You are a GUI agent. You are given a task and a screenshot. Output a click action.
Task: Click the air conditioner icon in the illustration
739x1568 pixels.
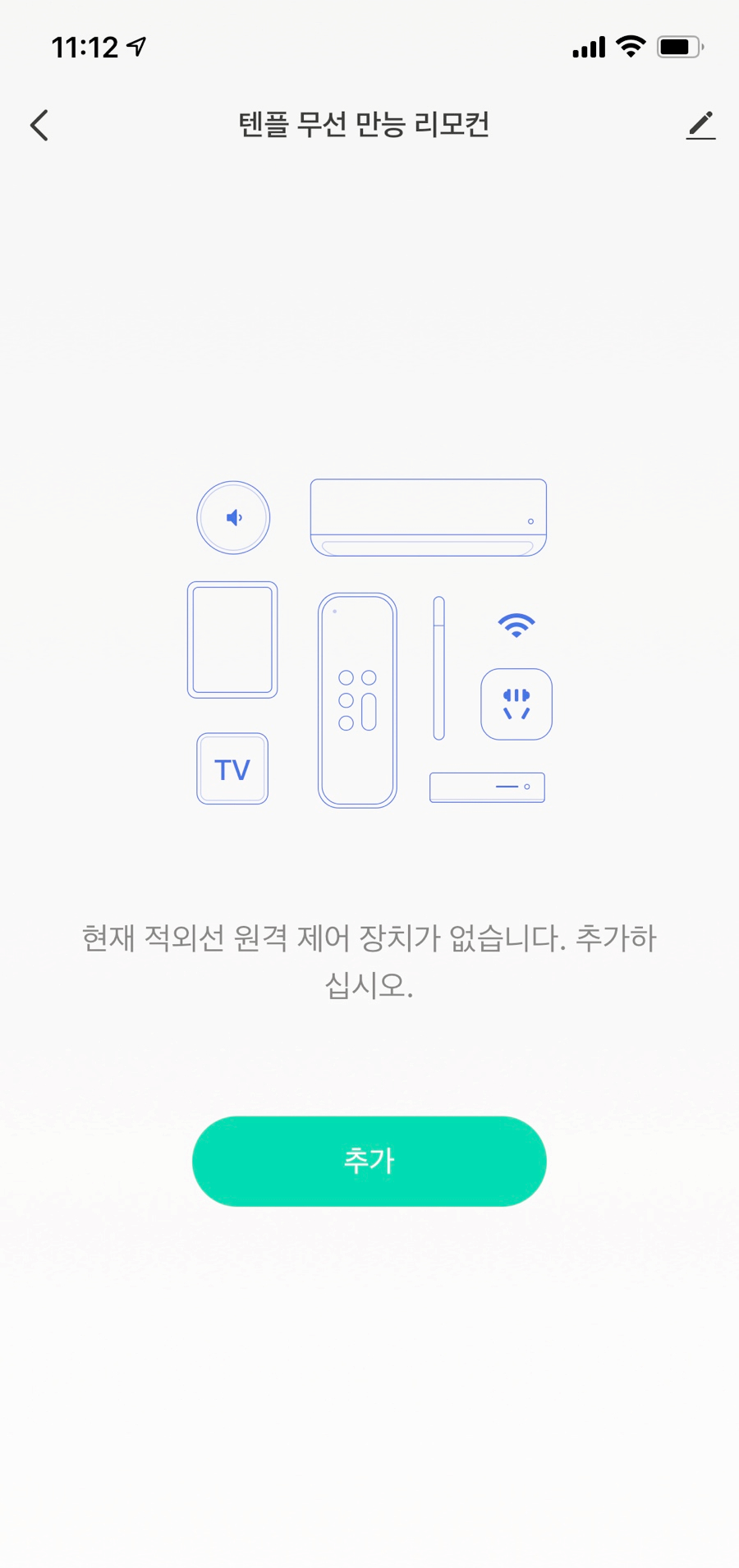tap(429, 517)
